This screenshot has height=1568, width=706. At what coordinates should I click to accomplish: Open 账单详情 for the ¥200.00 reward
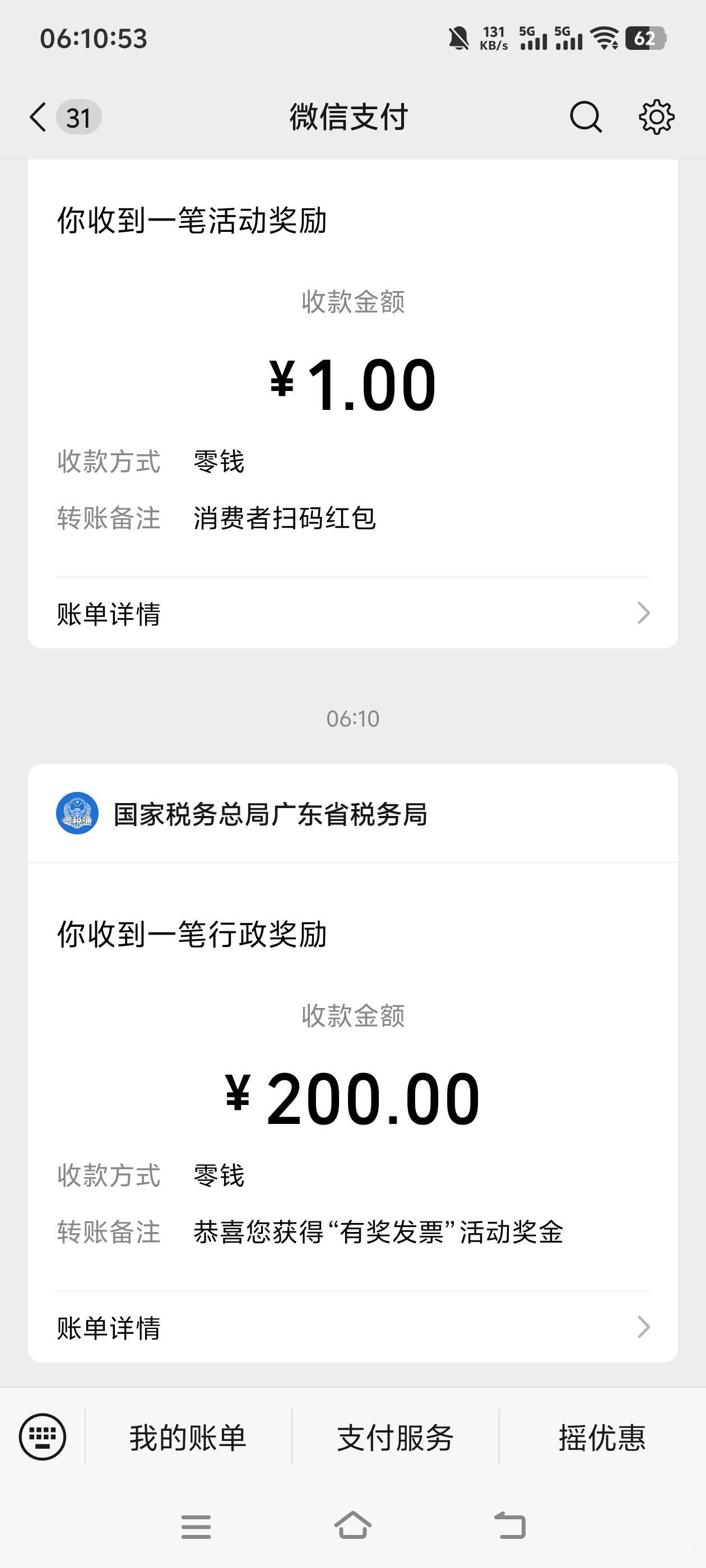coord(352,1328)
